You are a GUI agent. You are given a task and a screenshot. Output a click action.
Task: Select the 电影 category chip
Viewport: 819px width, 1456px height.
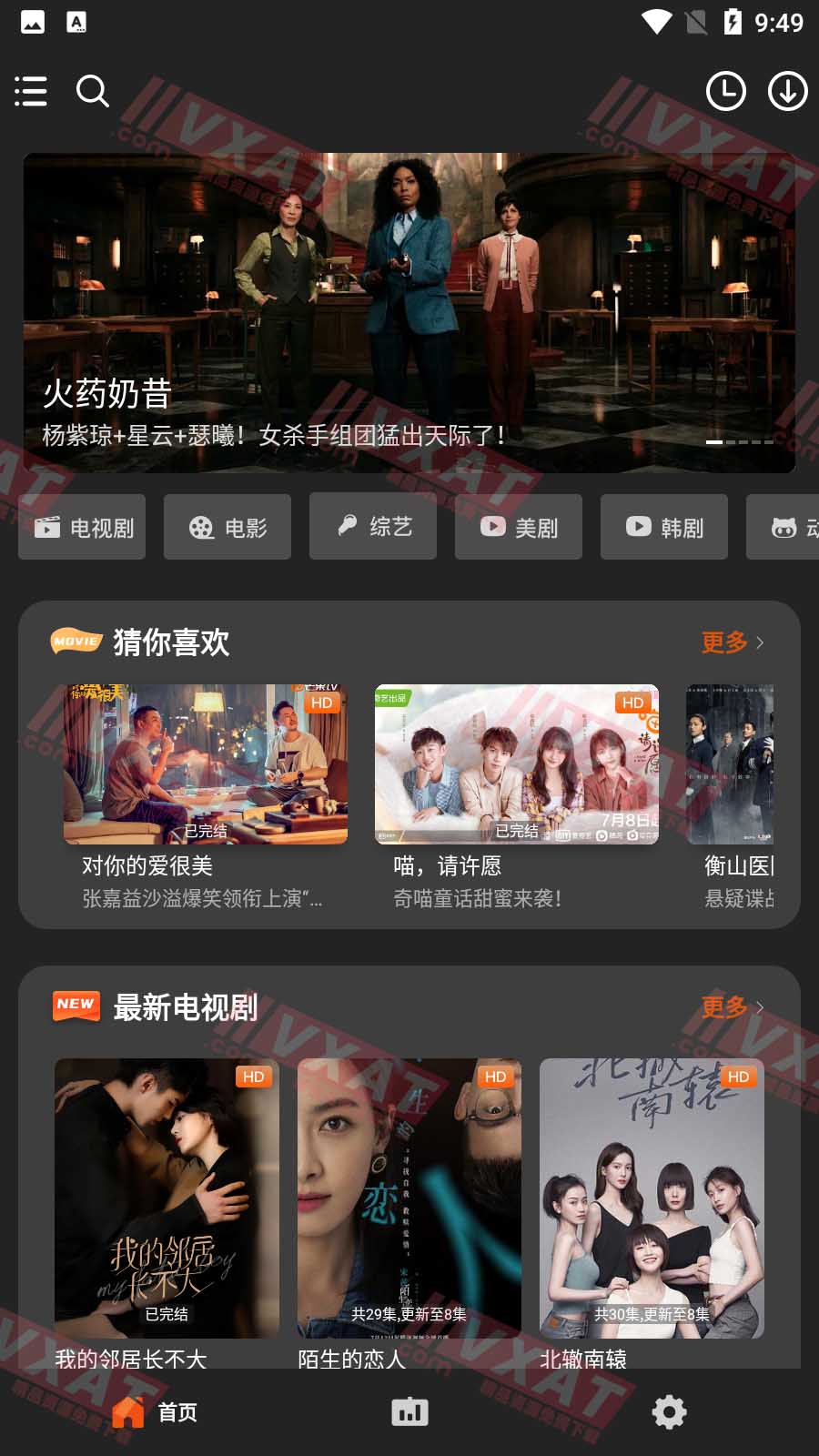coord(227,527)
